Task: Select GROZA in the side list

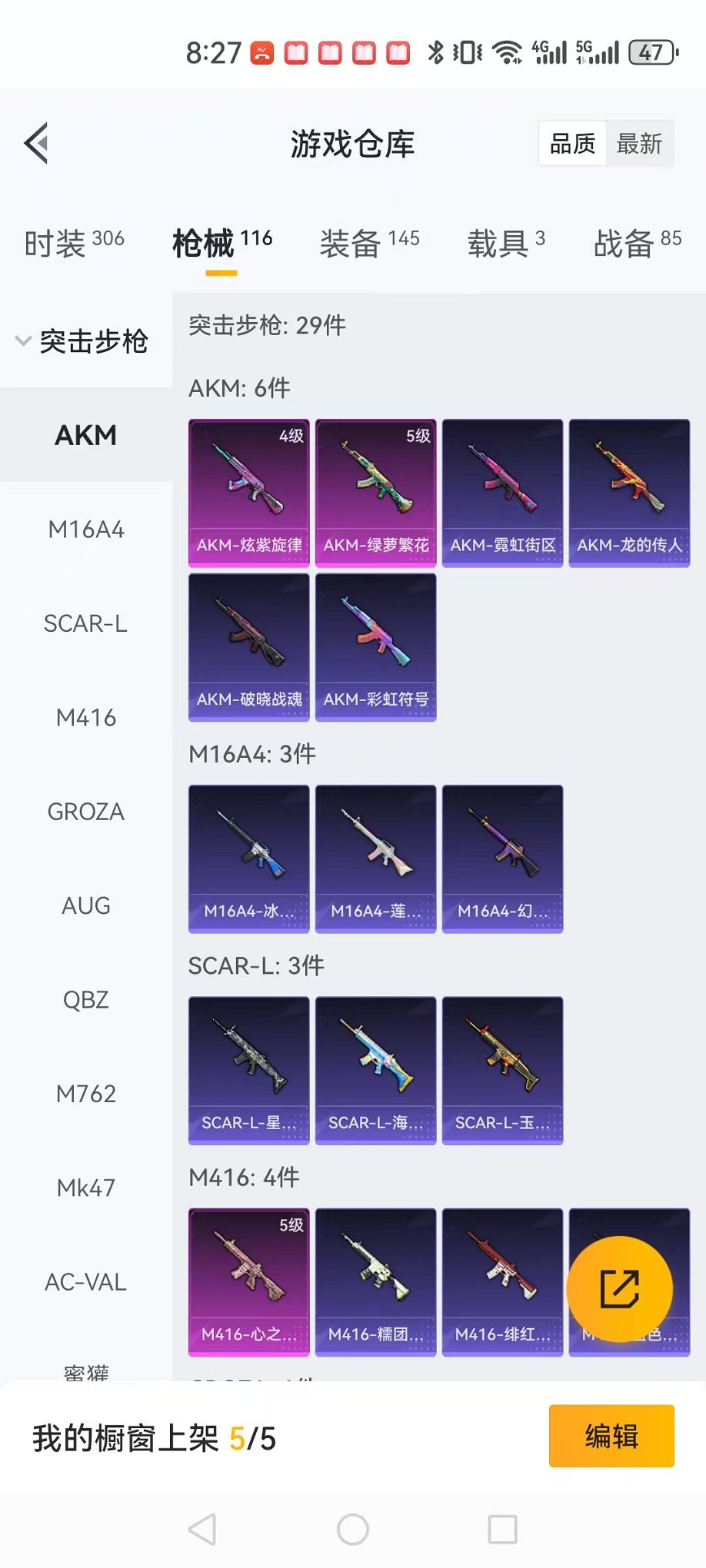Action: (x=86, y=812)
